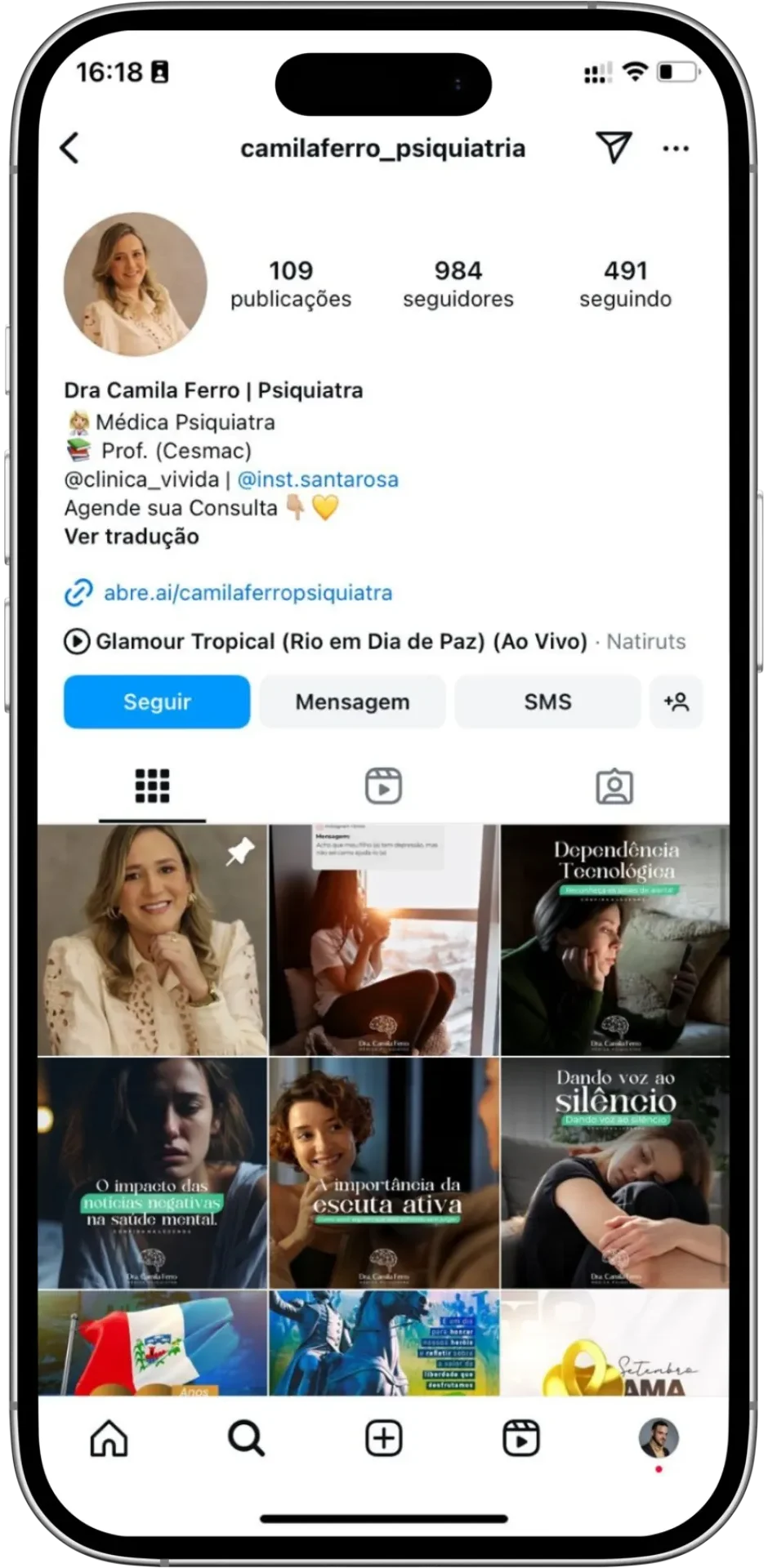Open the three-dot options menu
Screen dimensions: 768x1568
coord(675,149)
